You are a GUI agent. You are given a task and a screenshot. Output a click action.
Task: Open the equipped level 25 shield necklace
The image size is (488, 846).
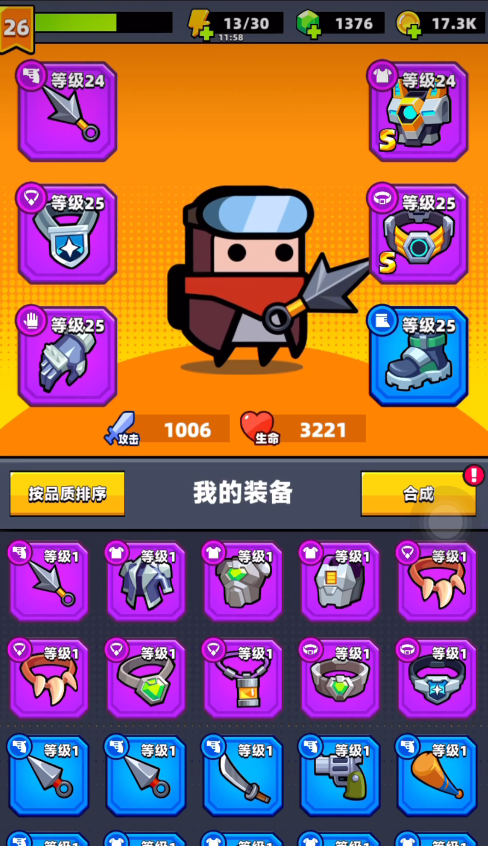tap(67, 234)
